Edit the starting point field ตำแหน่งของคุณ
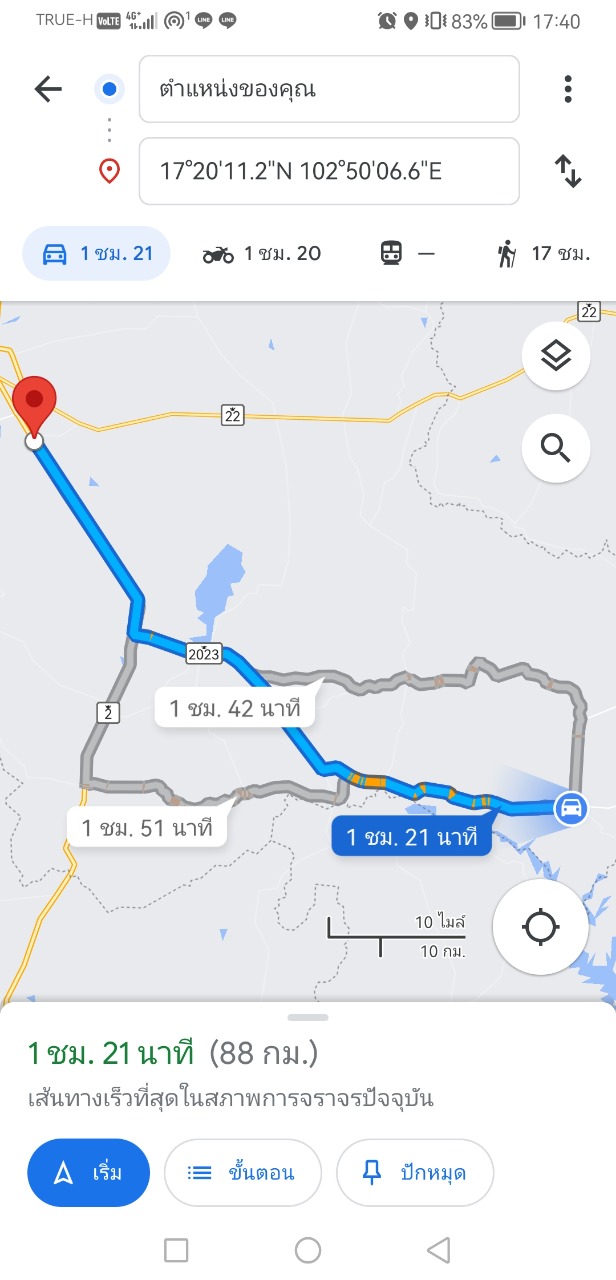The height and width of the screenshot is (1280, 616). coord(329,89)
